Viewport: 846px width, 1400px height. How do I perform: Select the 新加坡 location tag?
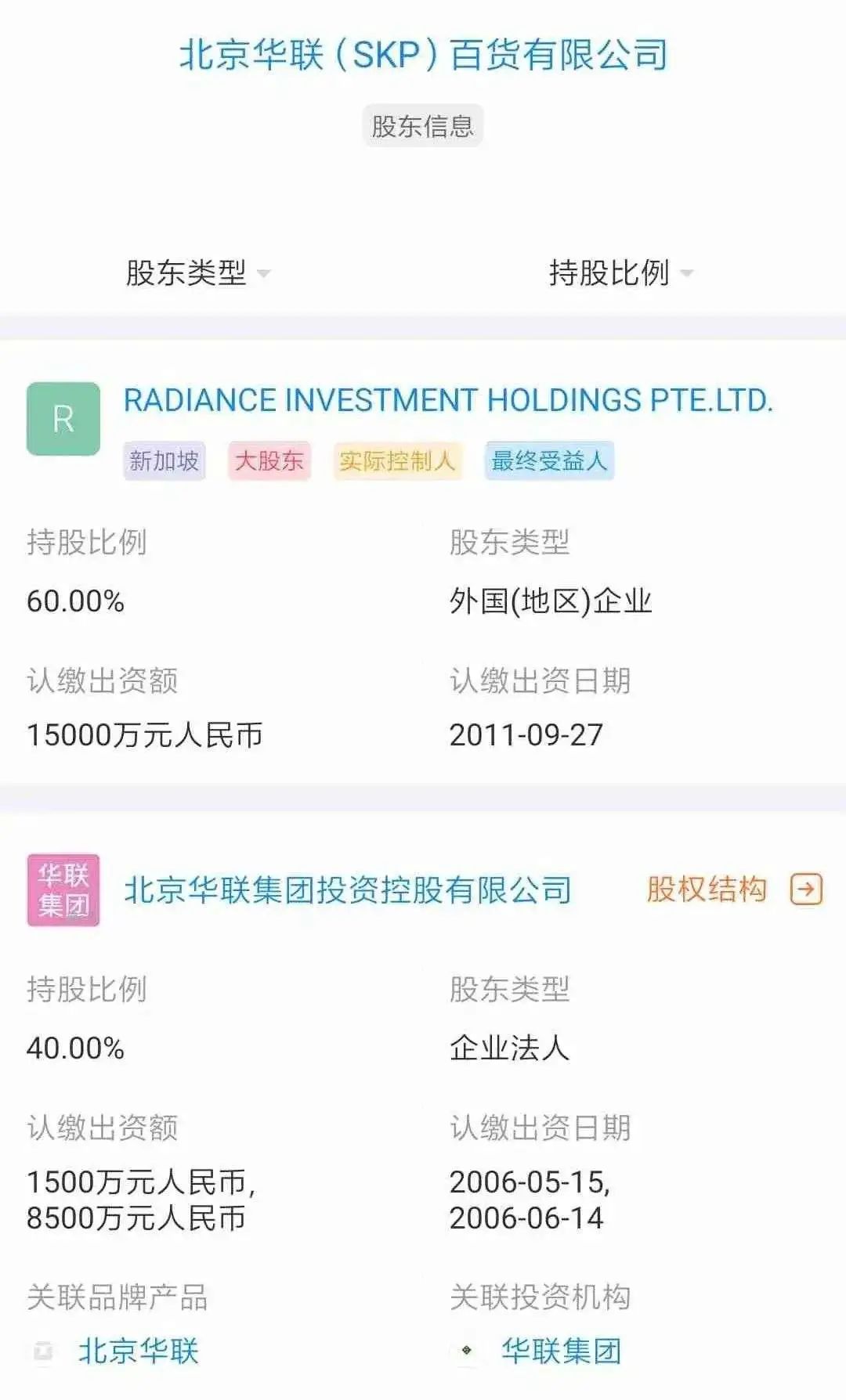pyautogui.click(x=161, y=461)
